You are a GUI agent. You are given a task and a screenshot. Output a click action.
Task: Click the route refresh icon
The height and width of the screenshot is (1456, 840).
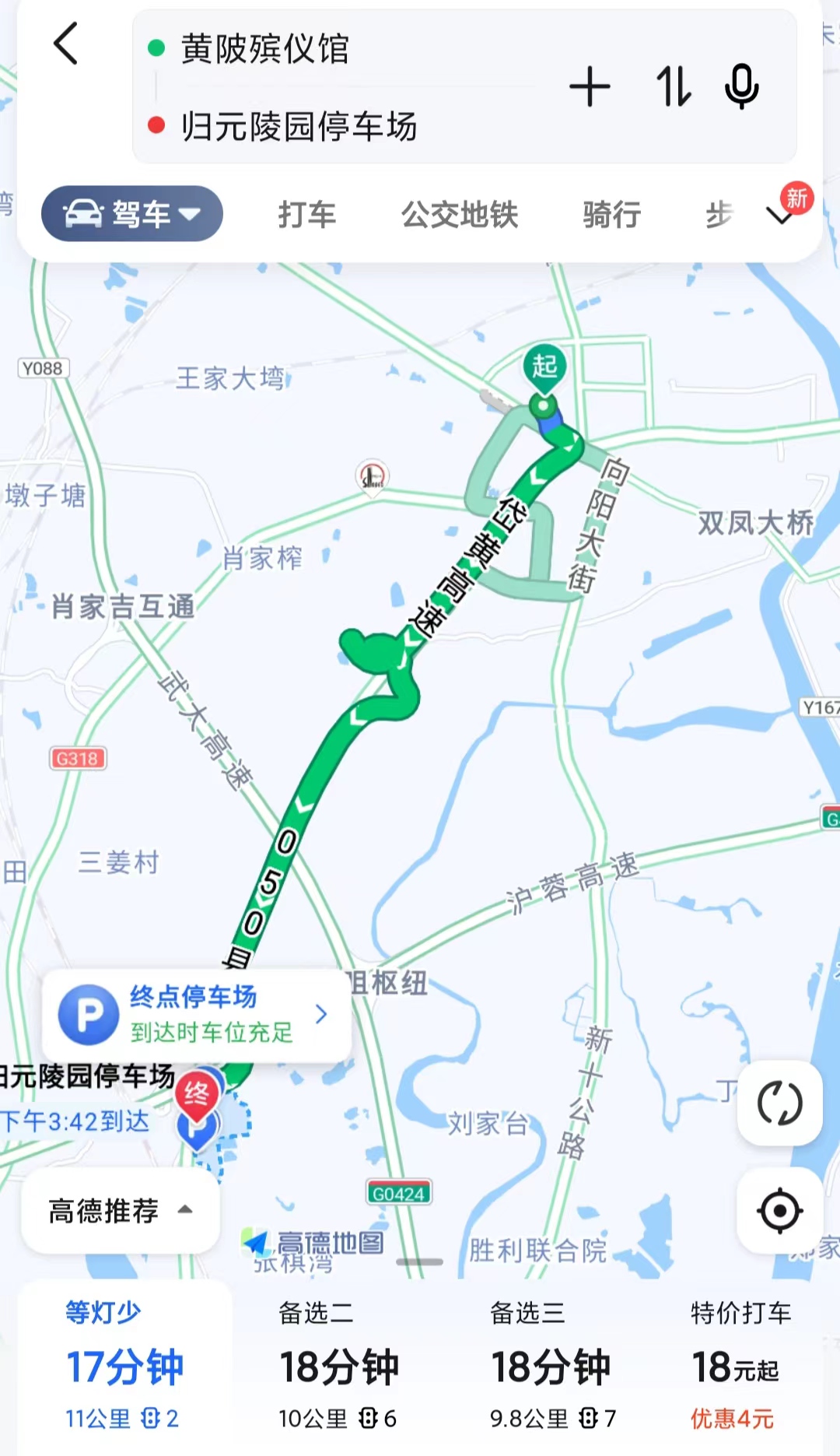pyautogui.click(x=780, y=1105)
